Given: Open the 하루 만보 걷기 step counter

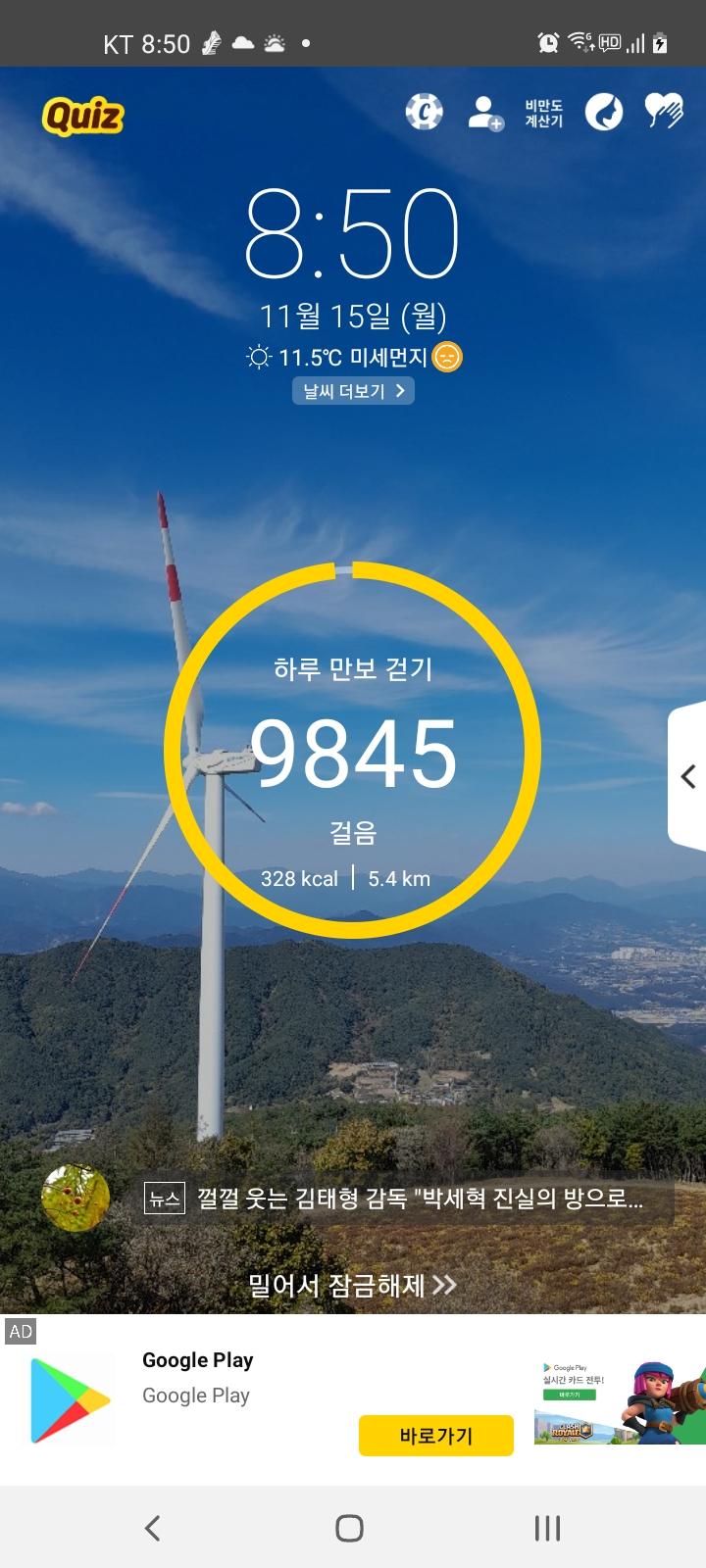Looking at the screenshot, I should 353,750.
